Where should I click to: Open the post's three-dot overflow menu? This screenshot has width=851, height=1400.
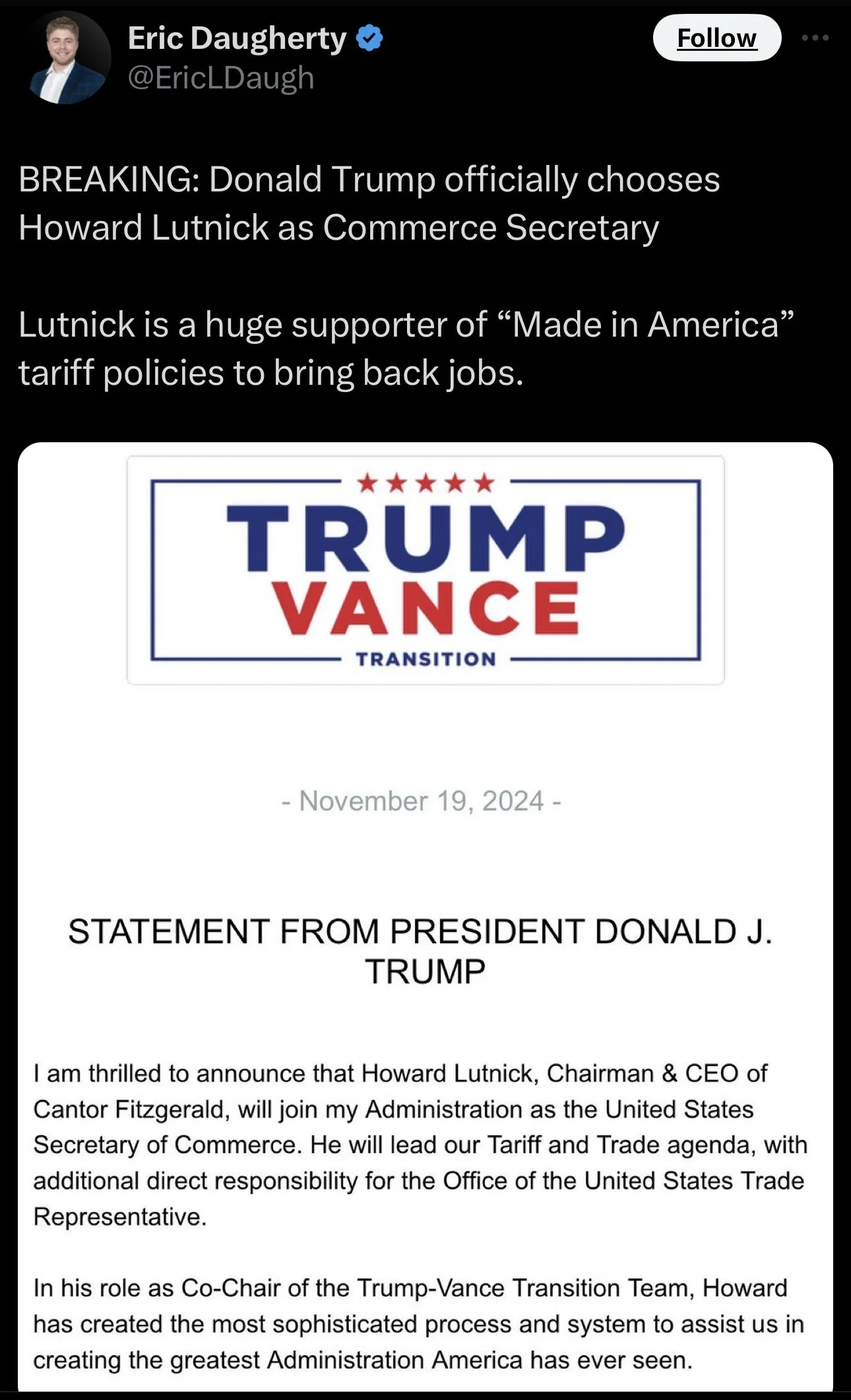[x=815, y=38]
